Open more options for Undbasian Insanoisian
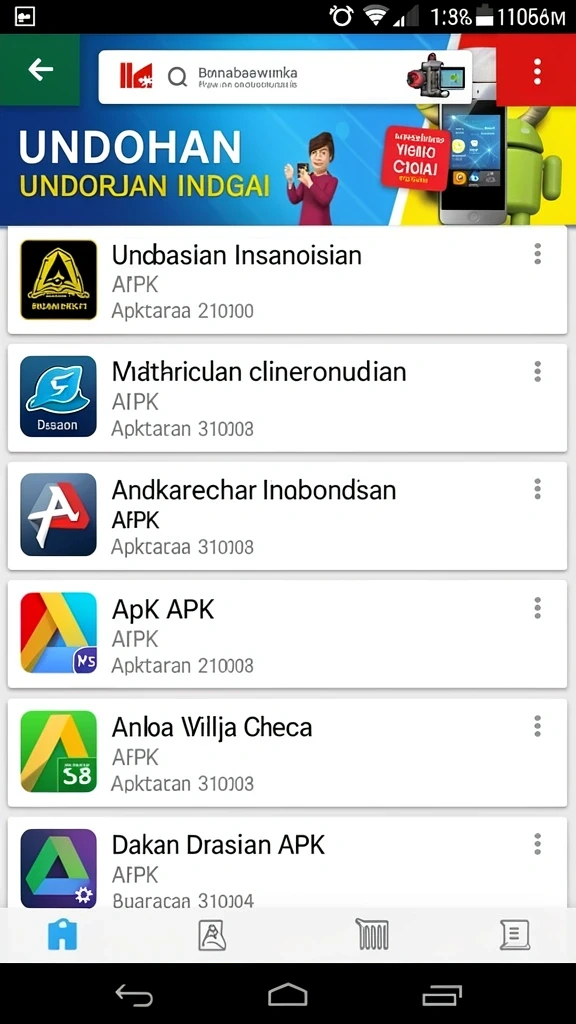Screen dimensions: 576x1024 [537, 253]
